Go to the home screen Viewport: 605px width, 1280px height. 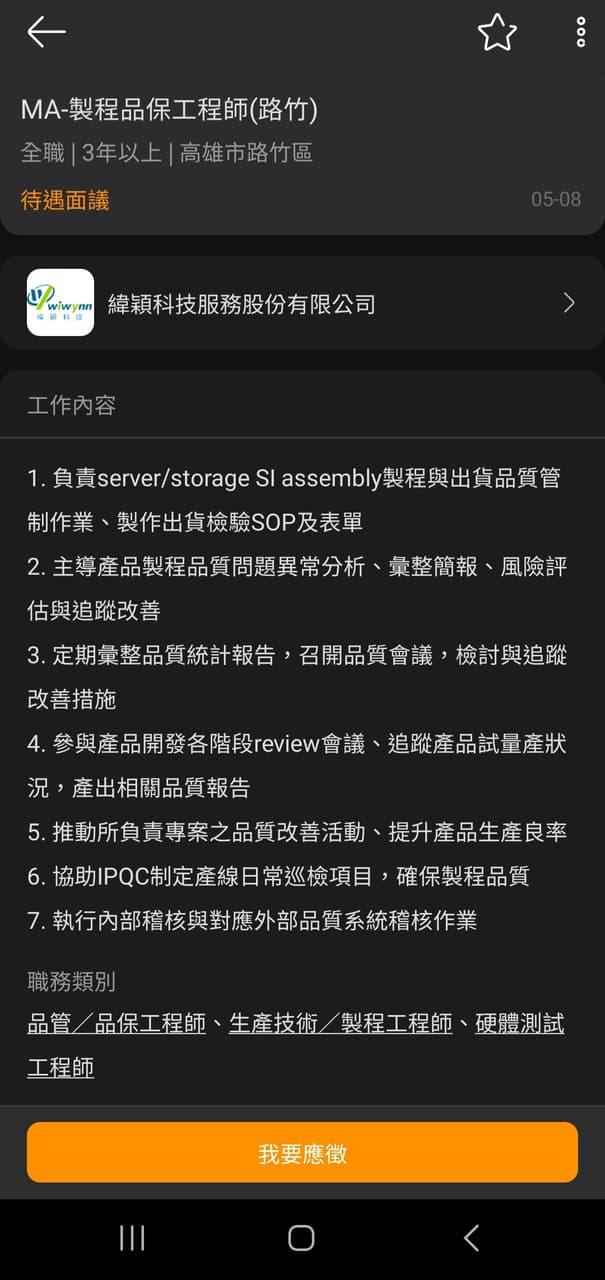(301, 1238)
